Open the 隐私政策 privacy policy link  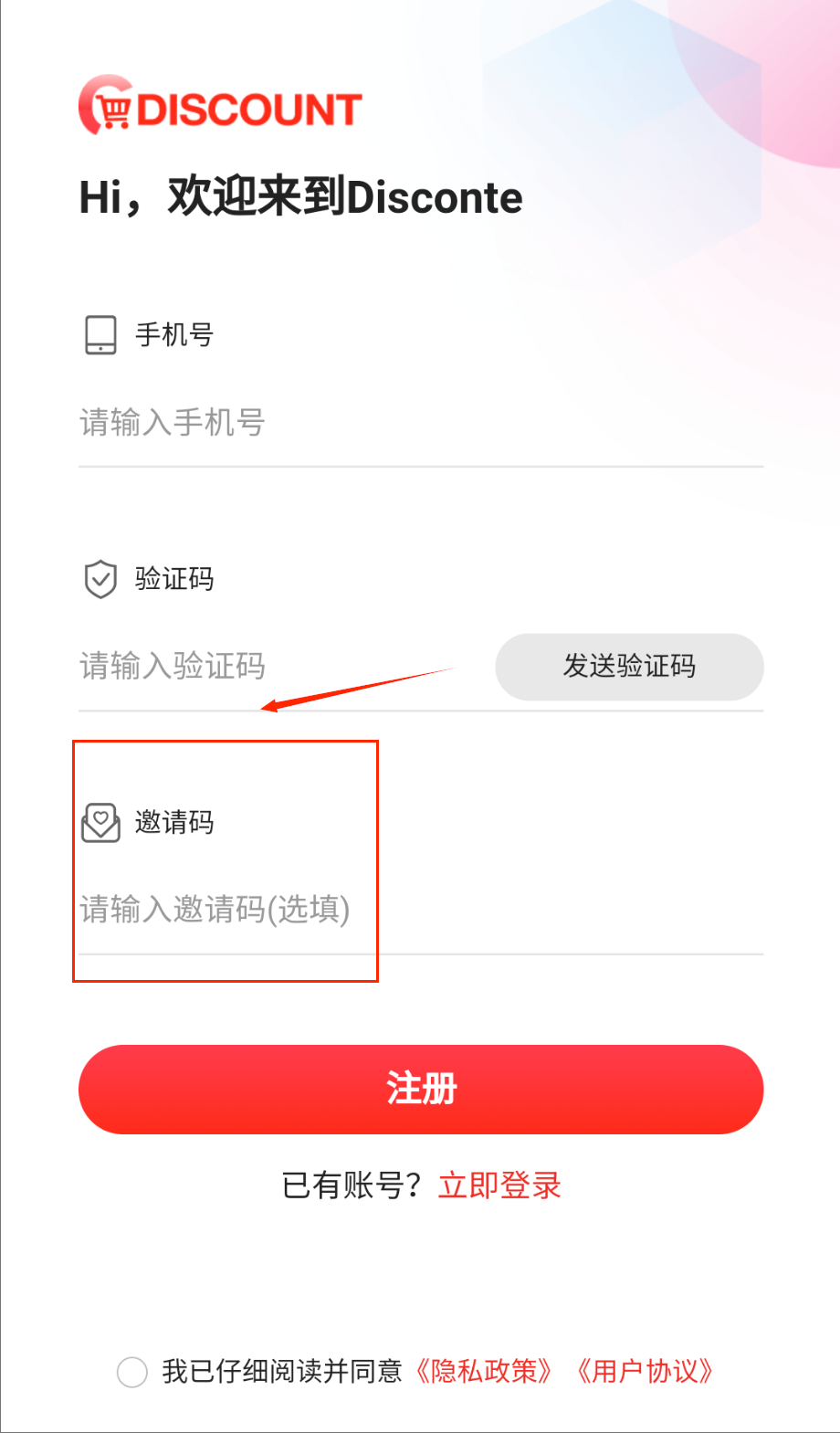click(x=484, y=1372)
